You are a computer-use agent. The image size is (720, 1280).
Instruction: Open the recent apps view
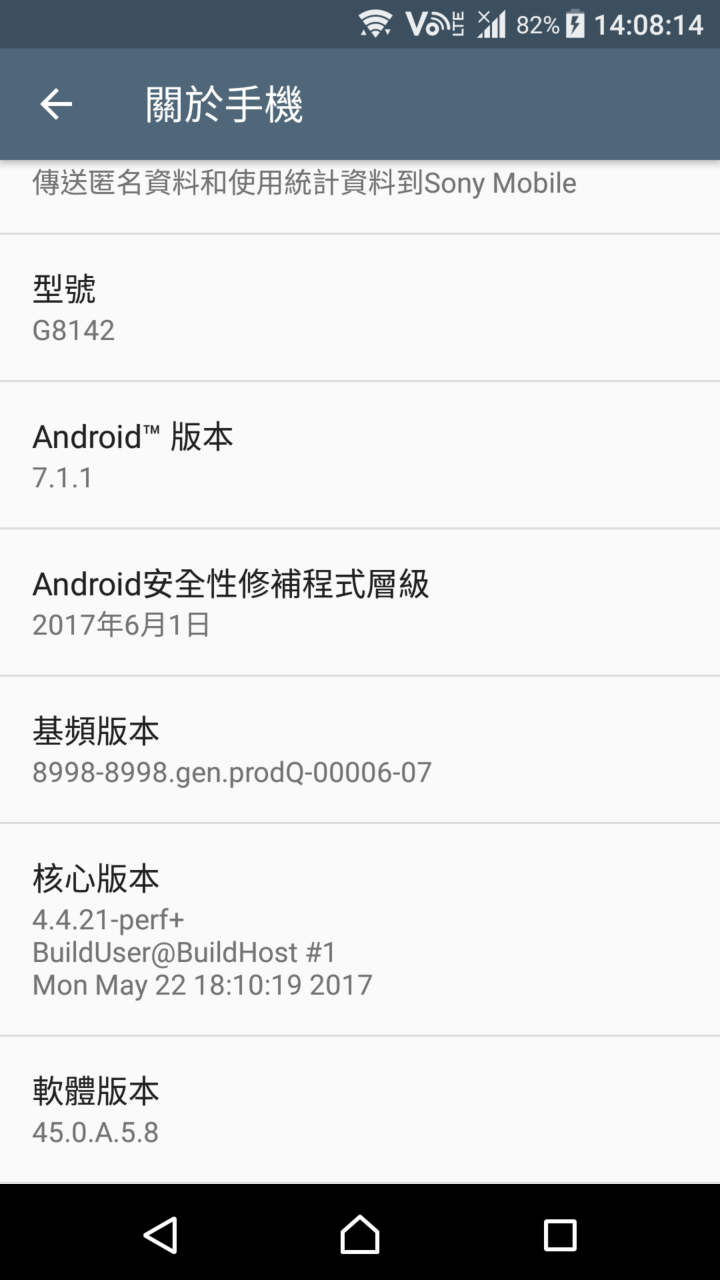click(x=560, y=1234)
